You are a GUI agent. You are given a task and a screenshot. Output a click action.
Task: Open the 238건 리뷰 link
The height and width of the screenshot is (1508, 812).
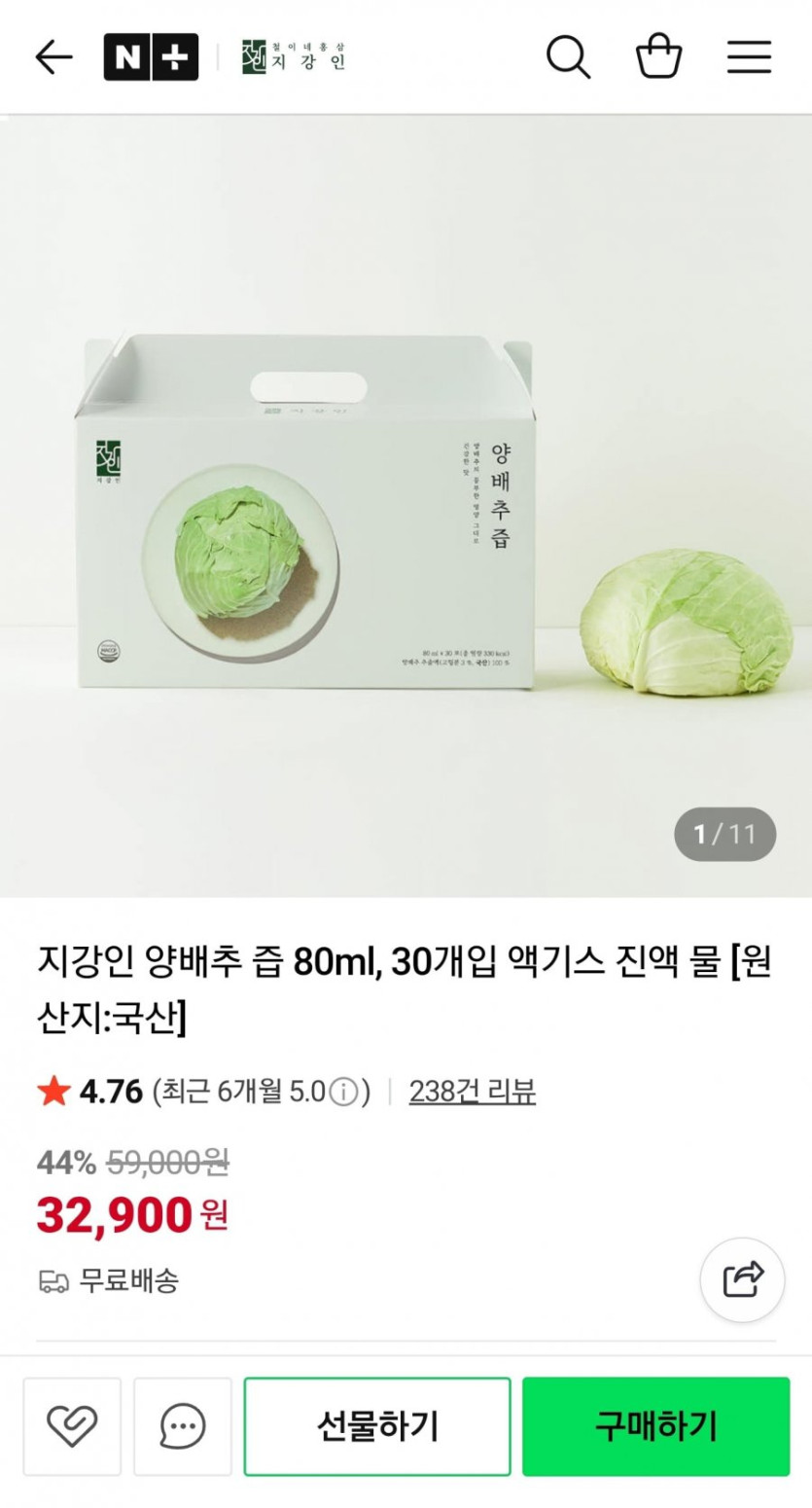coord(472,1092)
